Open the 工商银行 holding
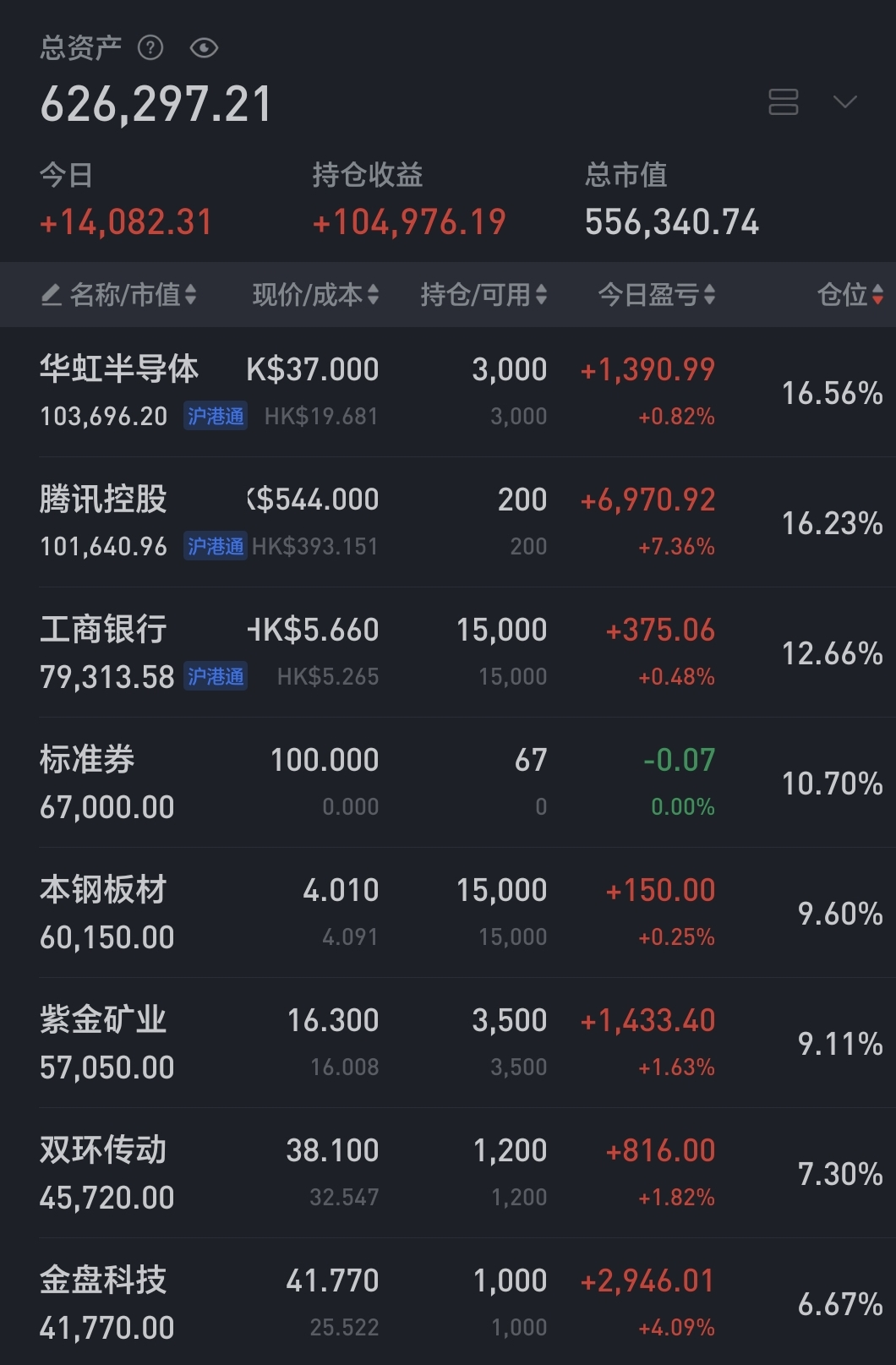This screenshot has width=896, height=1365. tap(103, 631)
